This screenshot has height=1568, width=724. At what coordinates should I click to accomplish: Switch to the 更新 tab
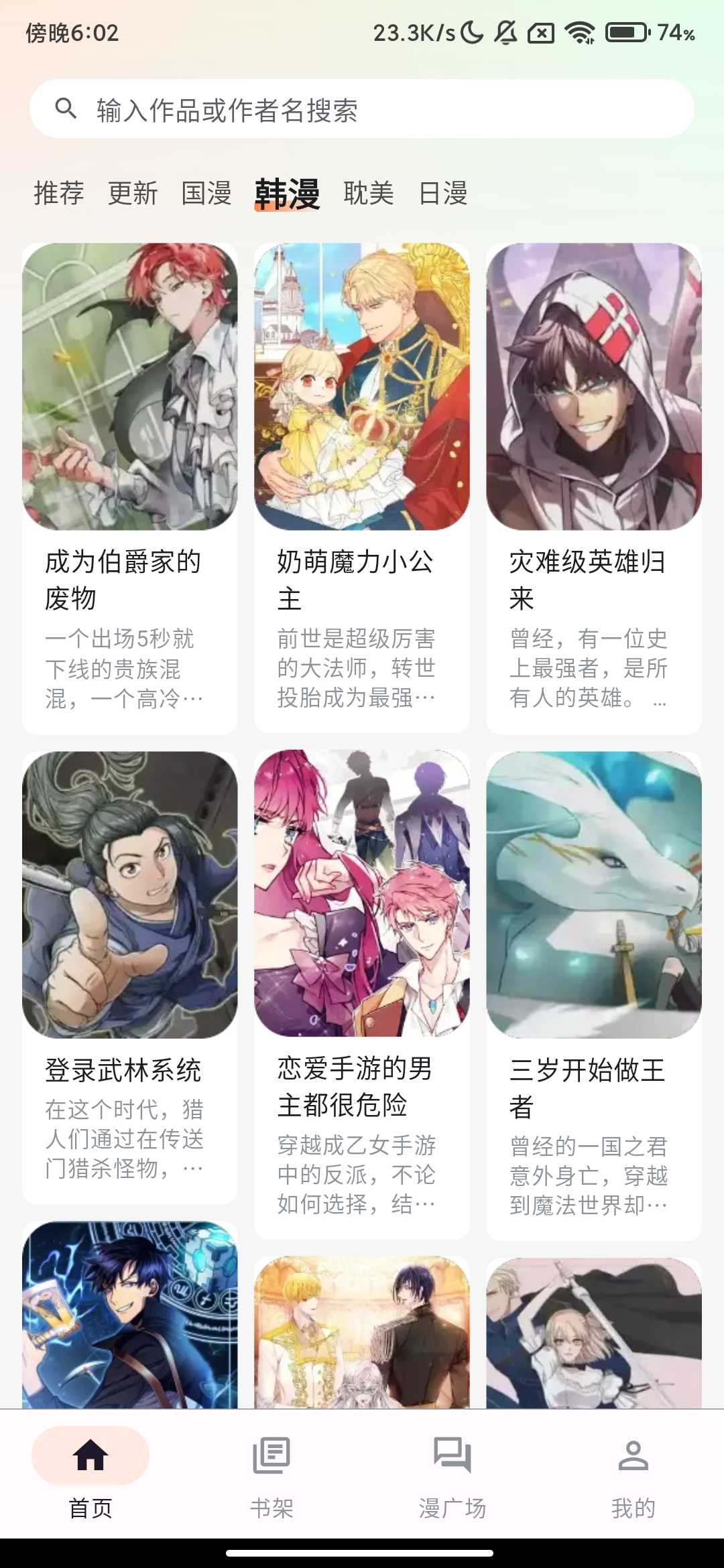(x=133, y=194)
